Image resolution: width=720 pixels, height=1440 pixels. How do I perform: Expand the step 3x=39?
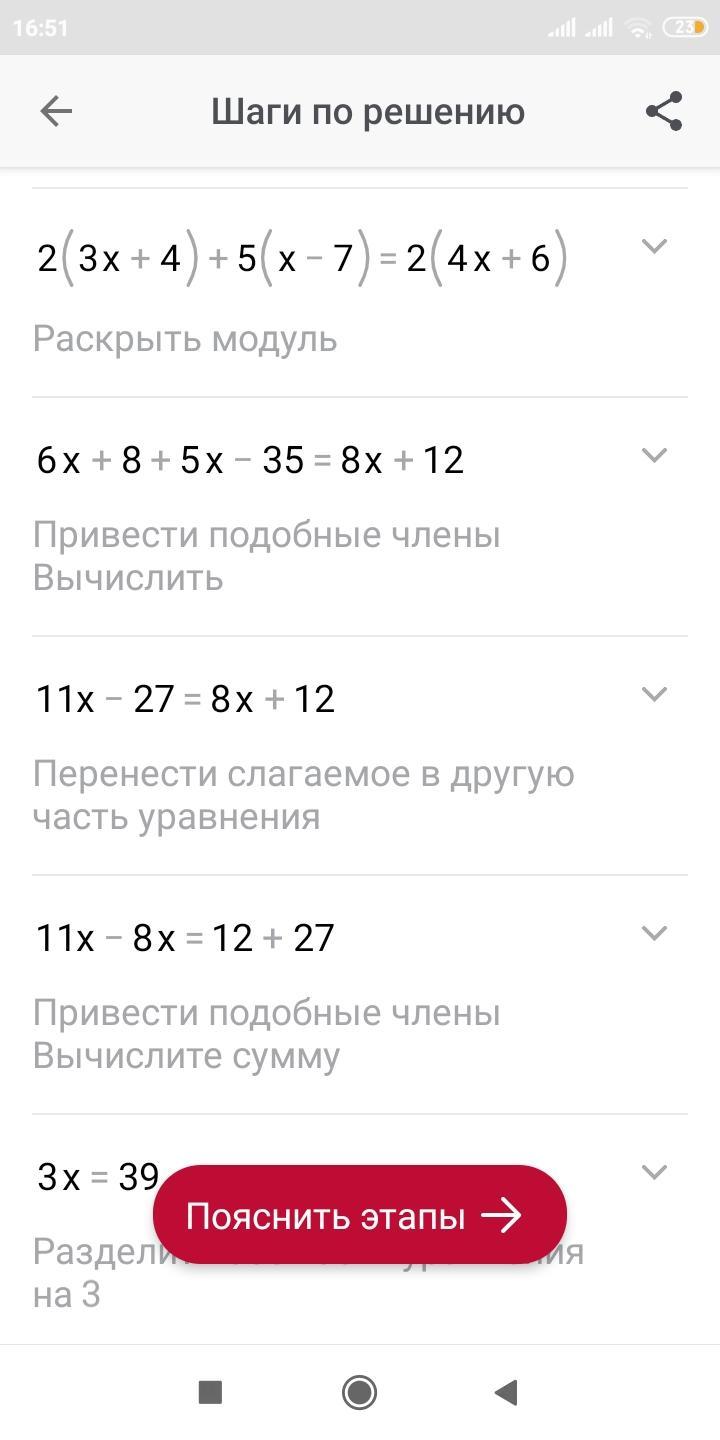pyautogui.click(x=653, y=1172)
